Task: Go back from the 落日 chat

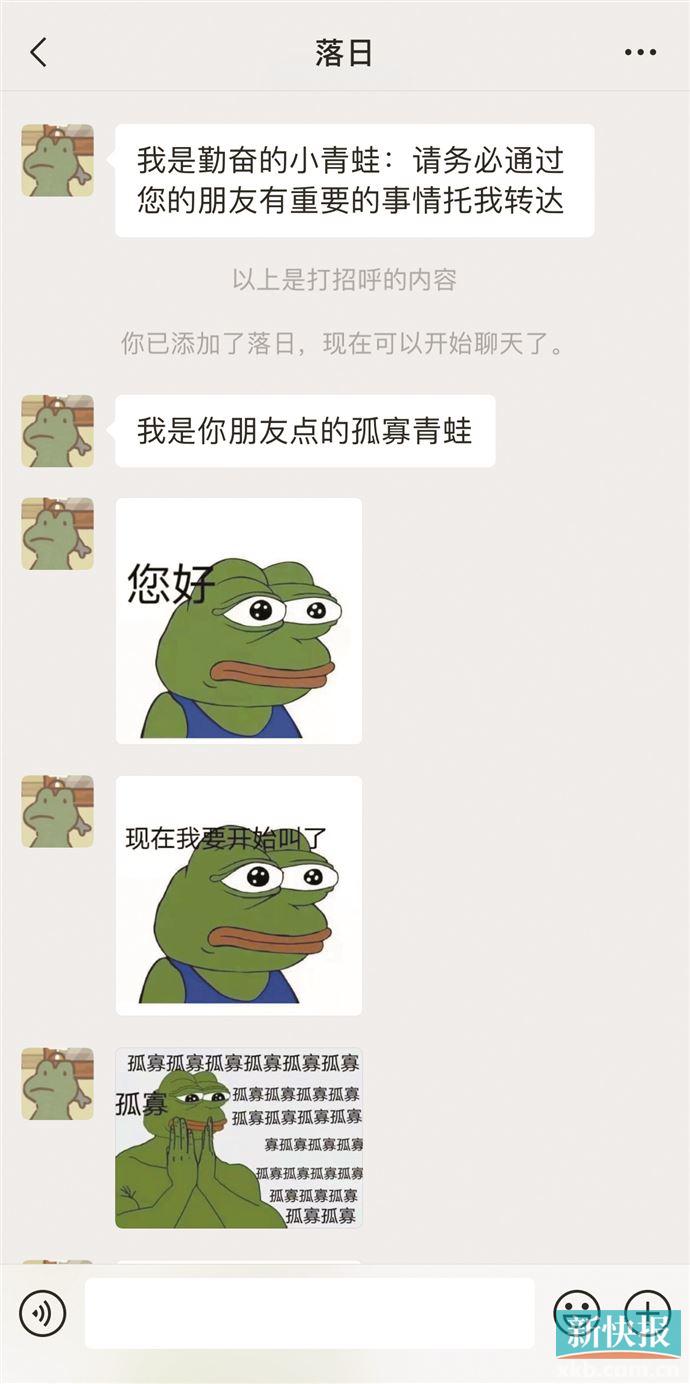Action: (x=38, y=52)
